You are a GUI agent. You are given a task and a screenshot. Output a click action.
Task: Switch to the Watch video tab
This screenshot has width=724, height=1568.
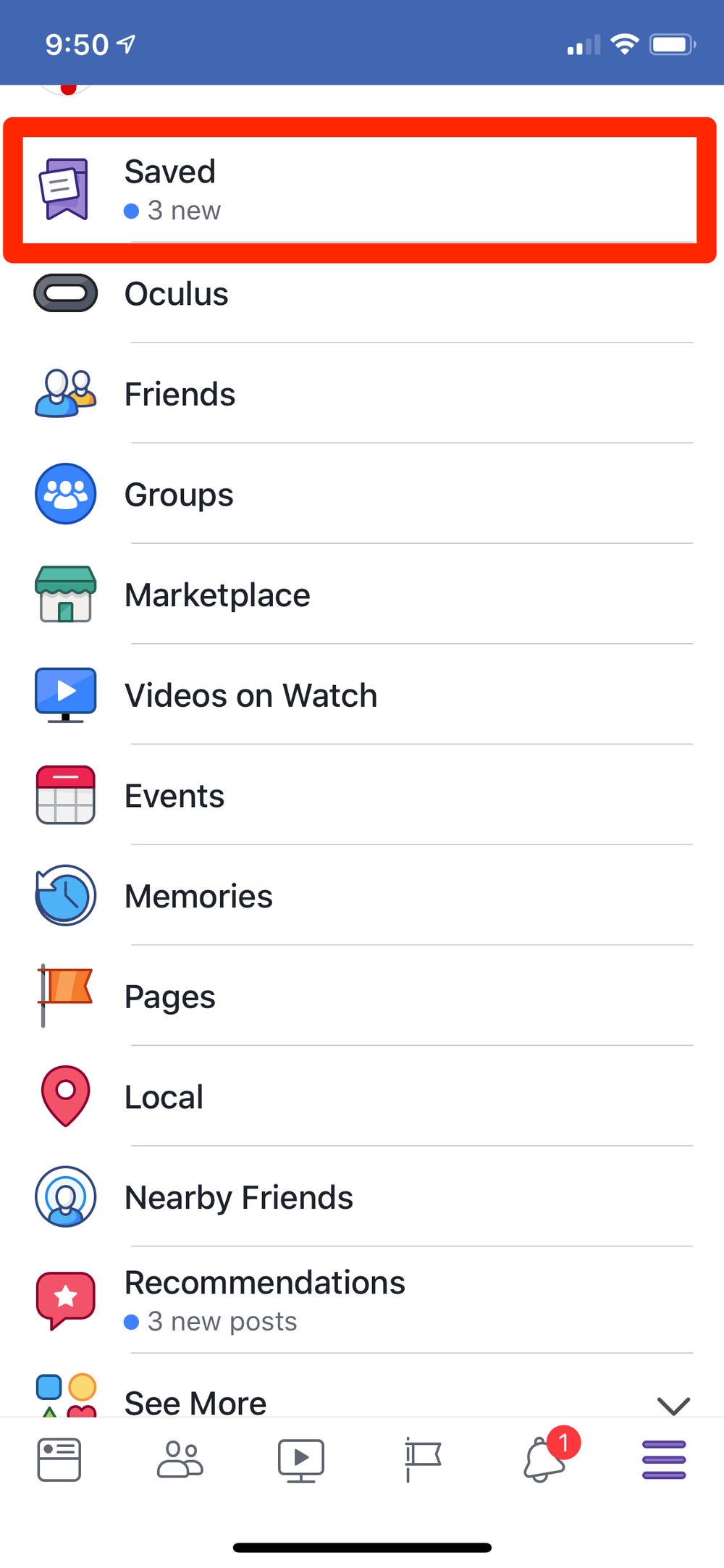[x=301, y=1459]
